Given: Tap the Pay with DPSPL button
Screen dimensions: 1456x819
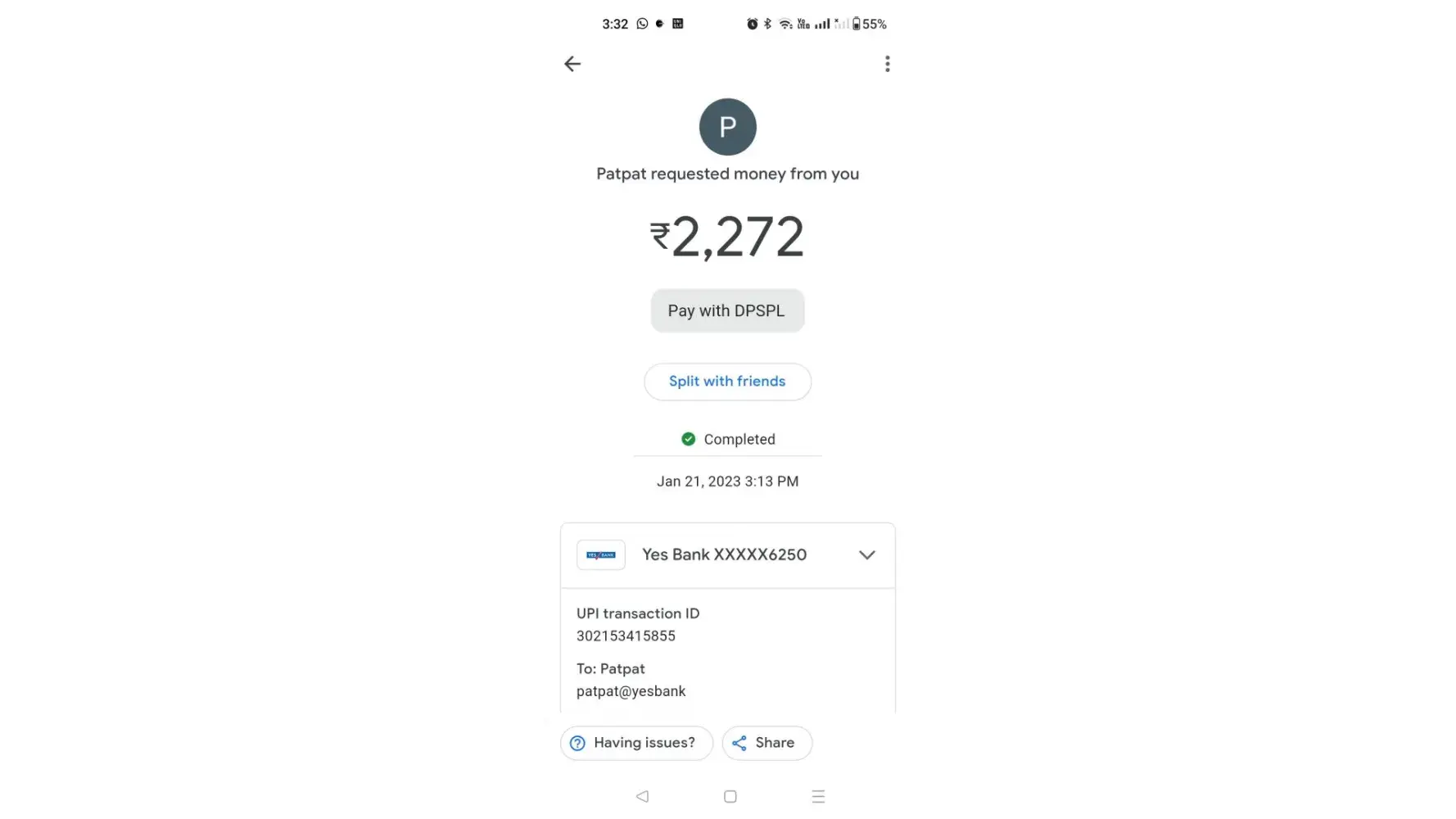Looking at the screenshot, I should click(x=727, y=310).
